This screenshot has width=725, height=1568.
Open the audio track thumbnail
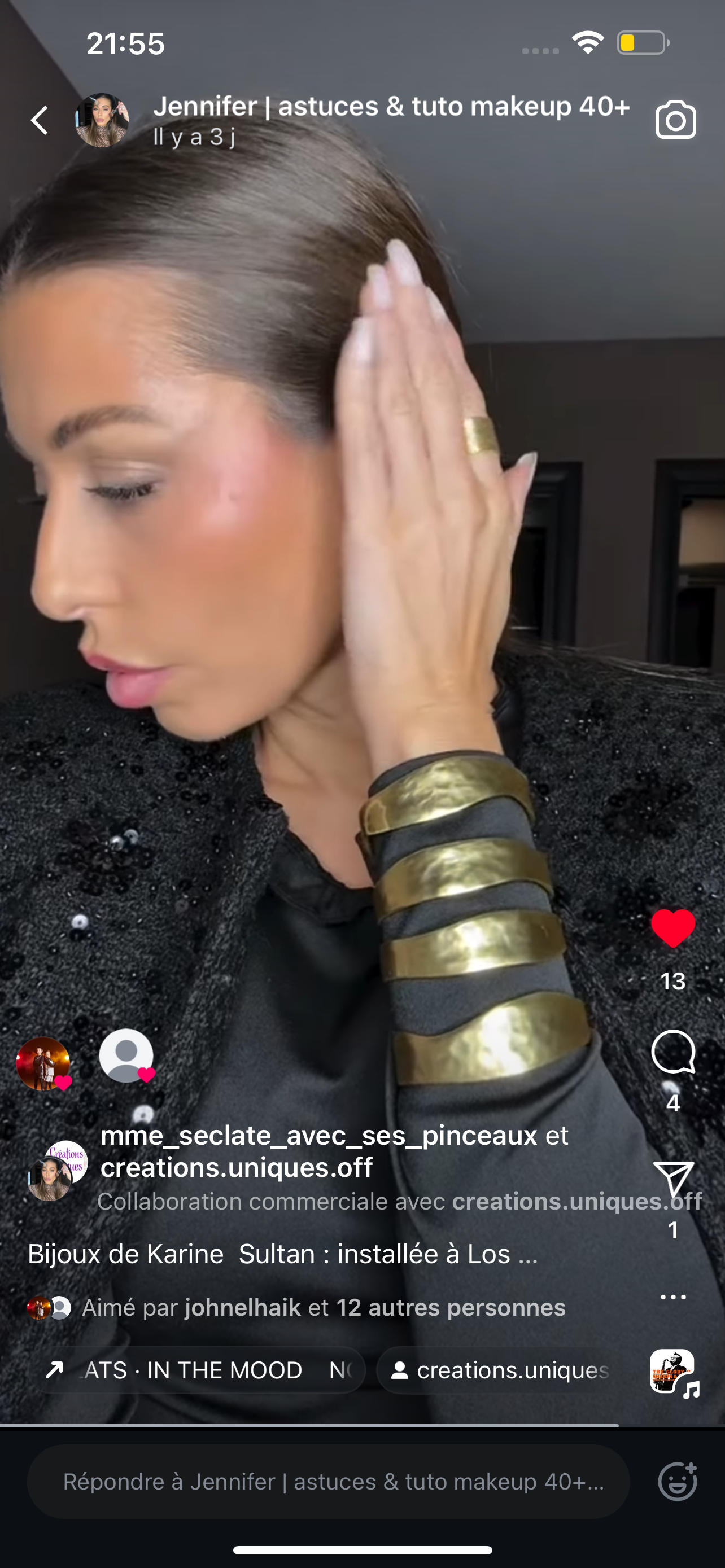pos(672,1372)
